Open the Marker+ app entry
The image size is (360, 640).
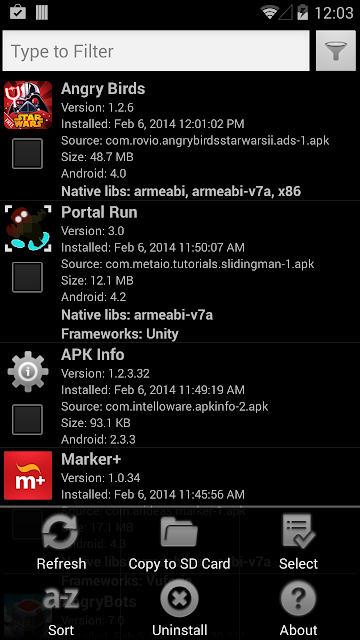180,478
